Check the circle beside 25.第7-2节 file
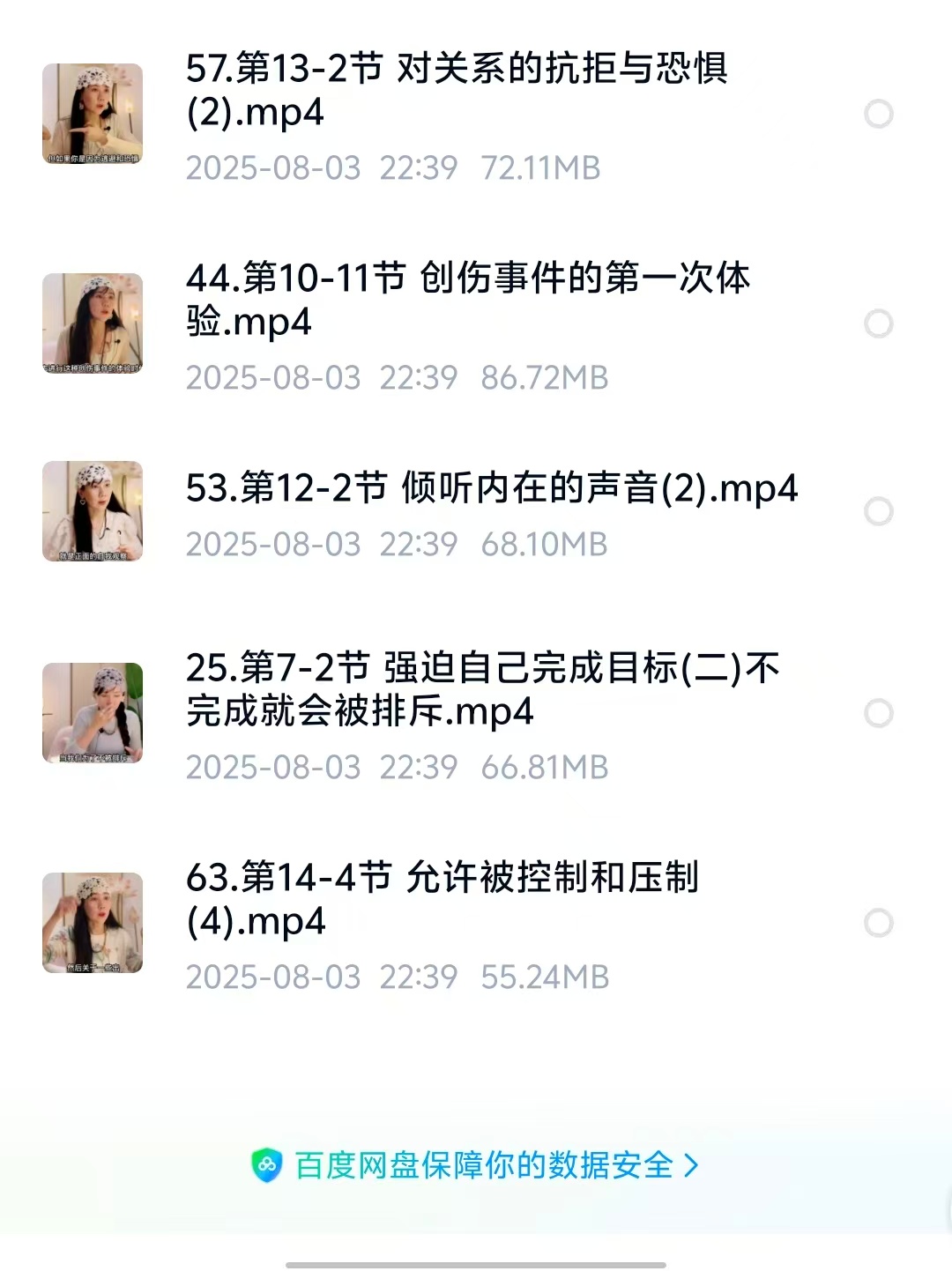952x1271 pixels. [879, 713]
